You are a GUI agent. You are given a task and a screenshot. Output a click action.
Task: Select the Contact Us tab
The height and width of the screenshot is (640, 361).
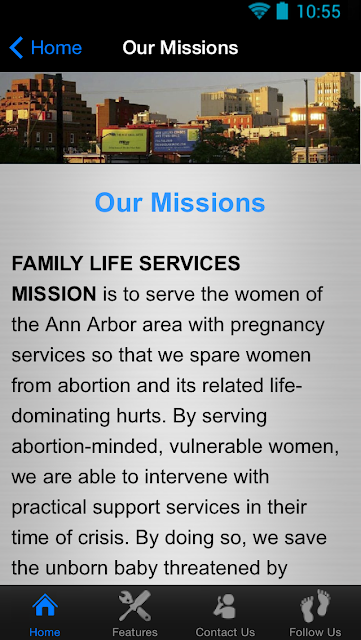tap(225, 613)
